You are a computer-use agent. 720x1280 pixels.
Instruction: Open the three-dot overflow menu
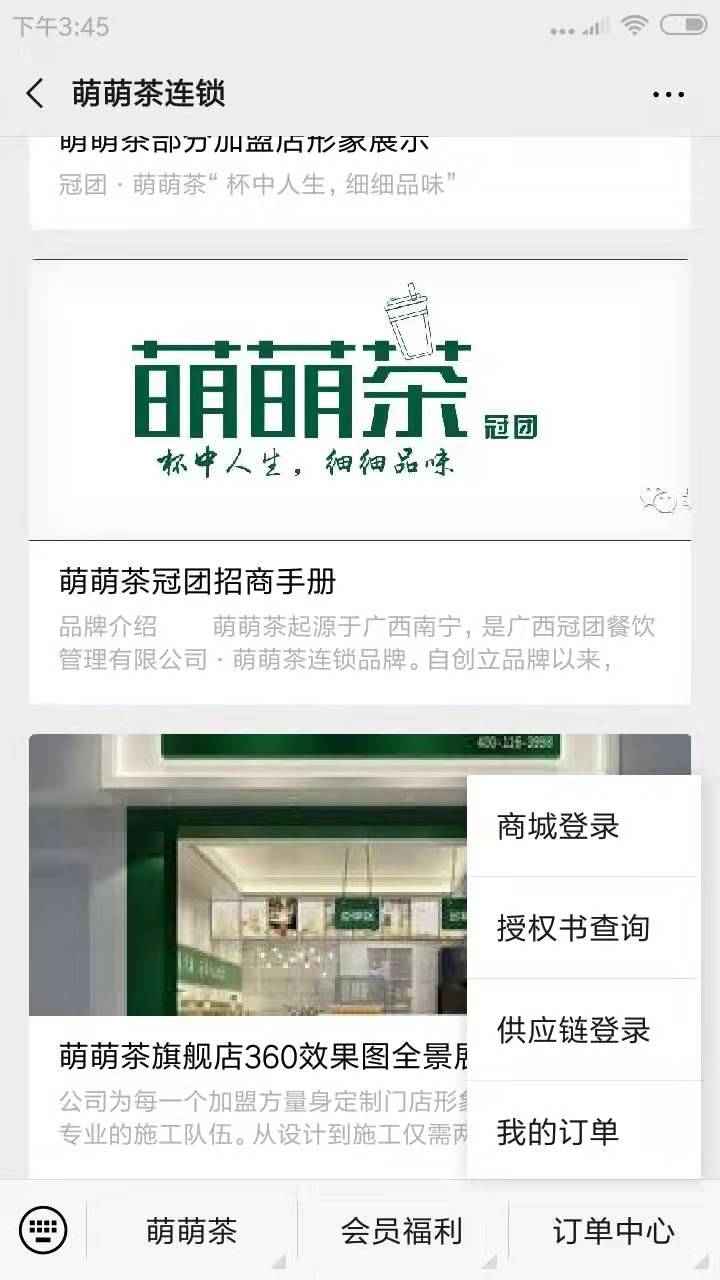tap(668, 94)
